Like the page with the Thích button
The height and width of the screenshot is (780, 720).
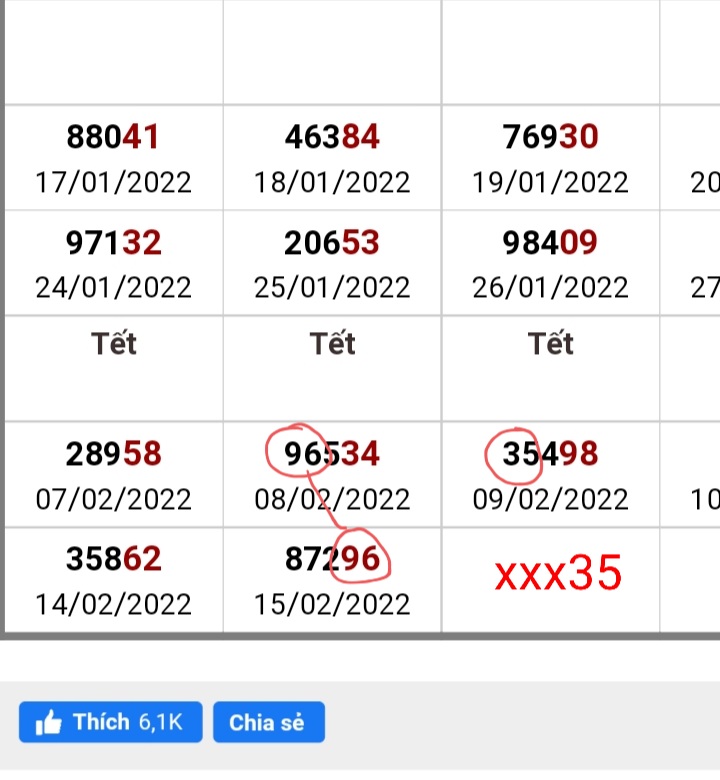pos(110,722)
